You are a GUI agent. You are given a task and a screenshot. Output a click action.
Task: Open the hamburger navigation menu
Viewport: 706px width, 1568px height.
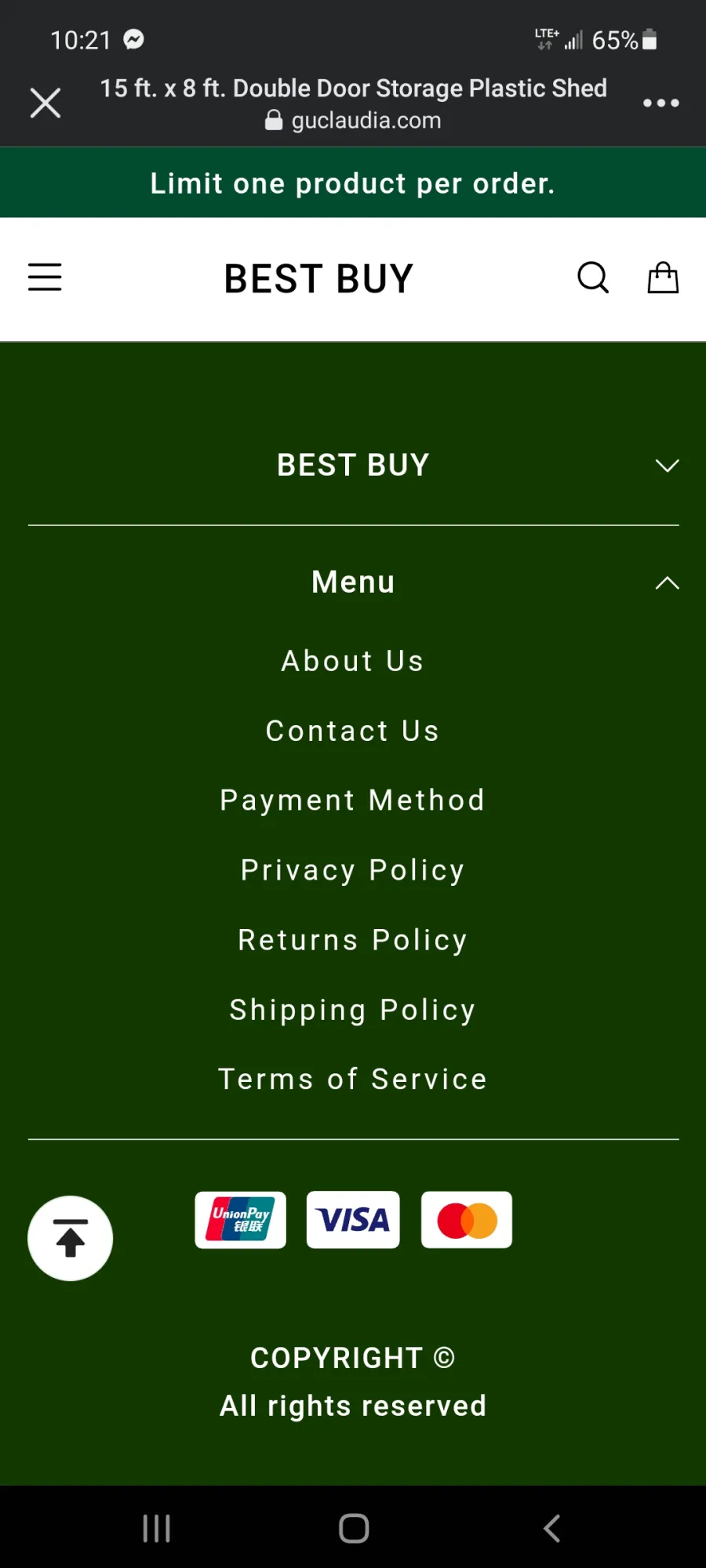click(45, 278)
